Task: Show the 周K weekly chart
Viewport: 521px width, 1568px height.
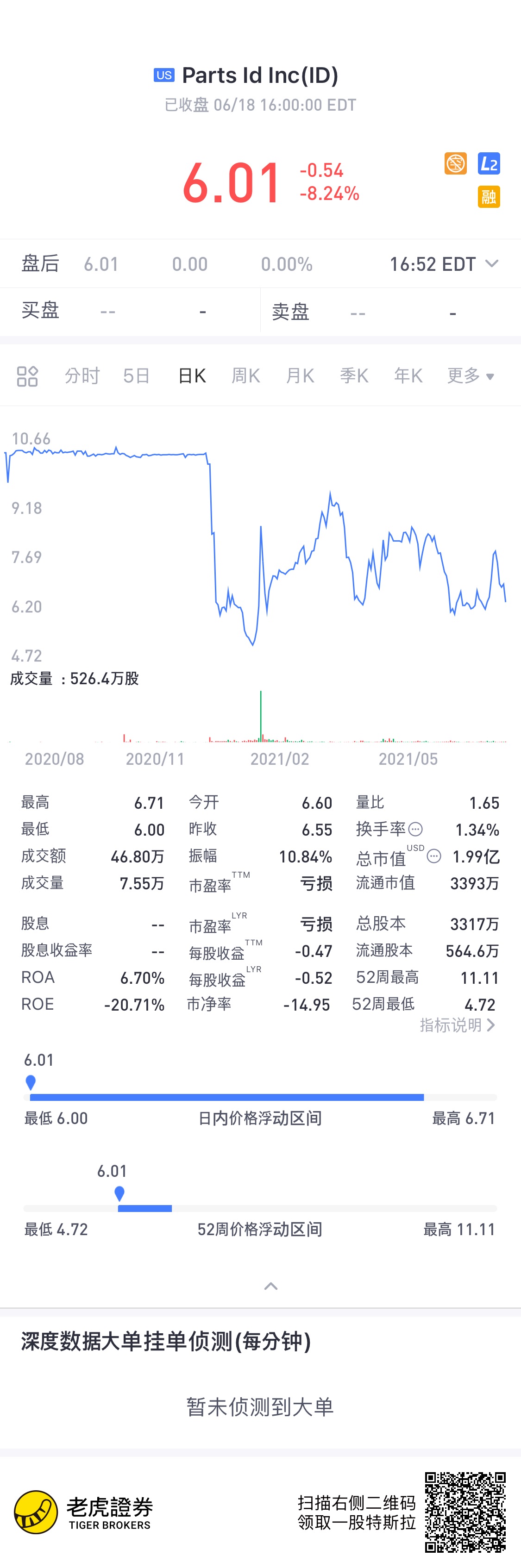Action: coord(246,376)
